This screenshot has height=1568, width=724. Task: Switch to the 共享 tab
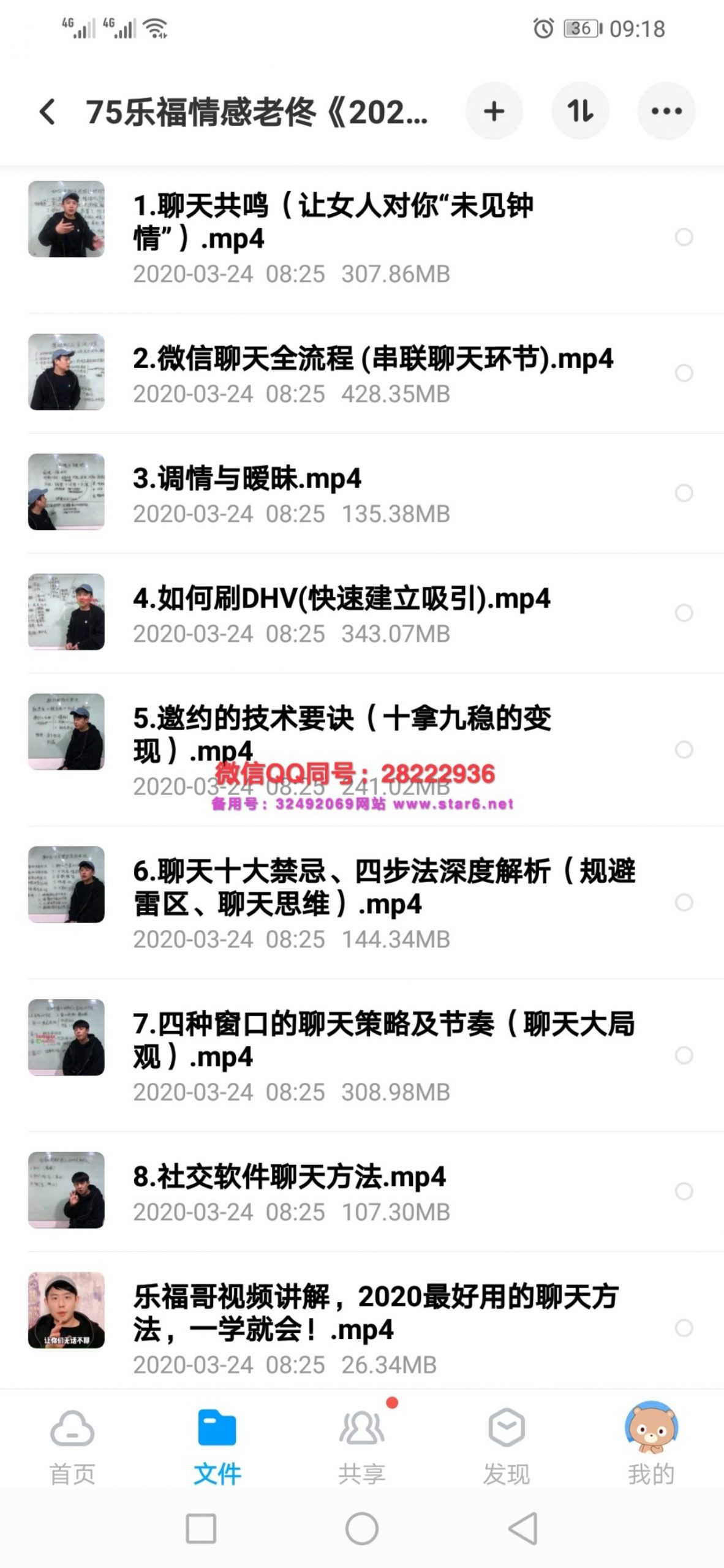(362, 1447)
